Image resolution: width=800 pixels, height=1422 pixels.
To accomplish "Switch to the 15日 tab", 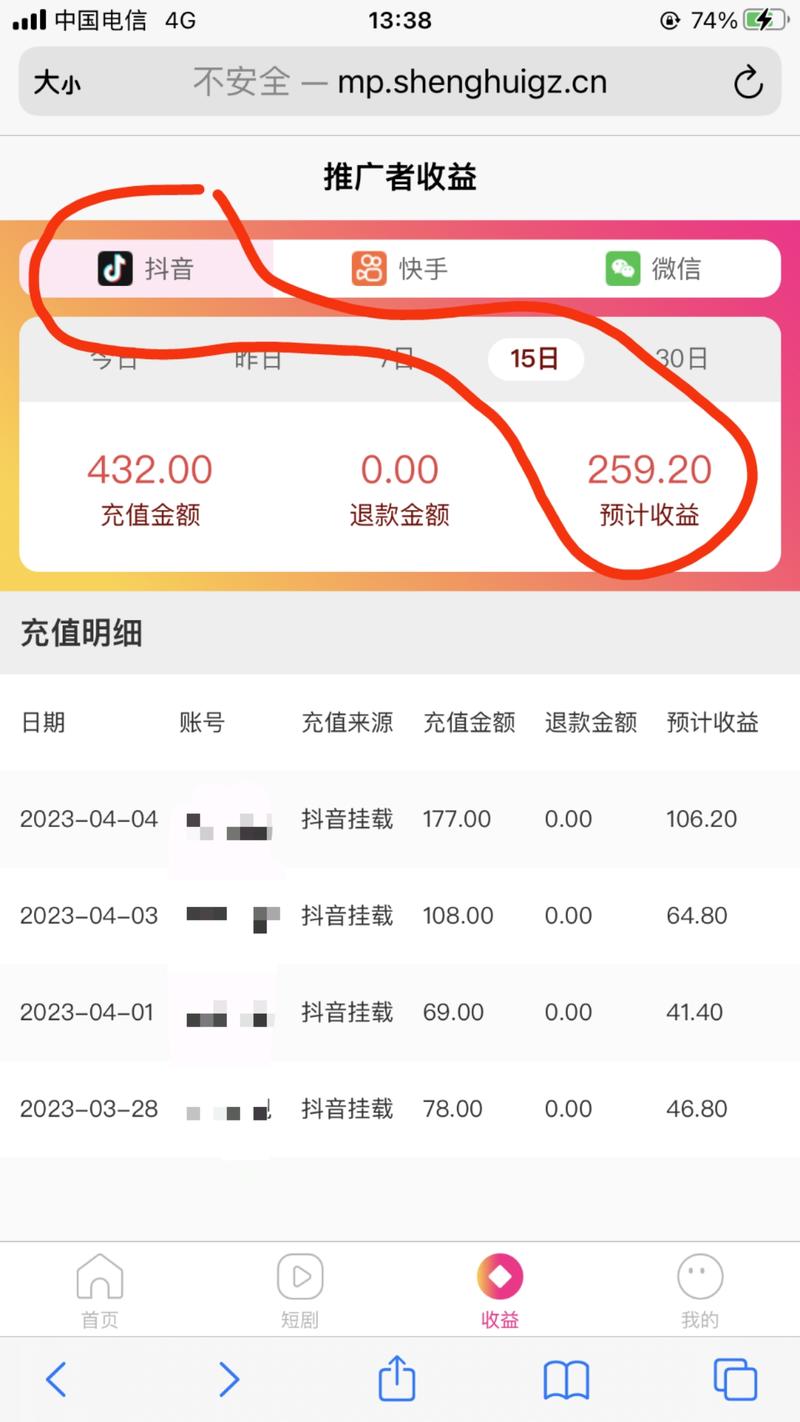I will 536,359.
